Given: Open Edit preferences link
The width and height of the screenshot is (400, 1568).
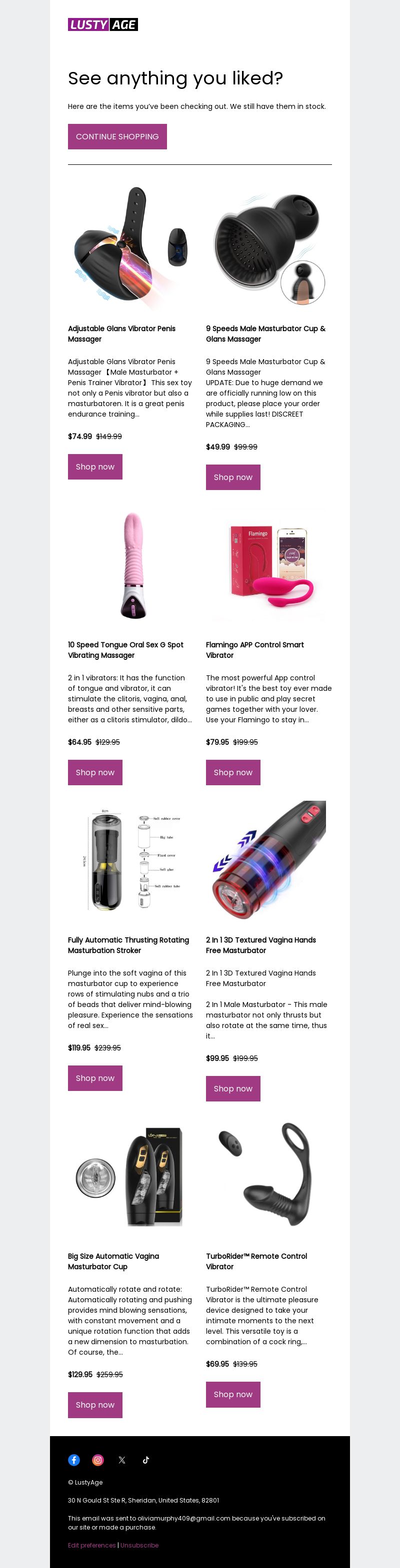Looking at the screenshot, I should tap(91, 1545).
